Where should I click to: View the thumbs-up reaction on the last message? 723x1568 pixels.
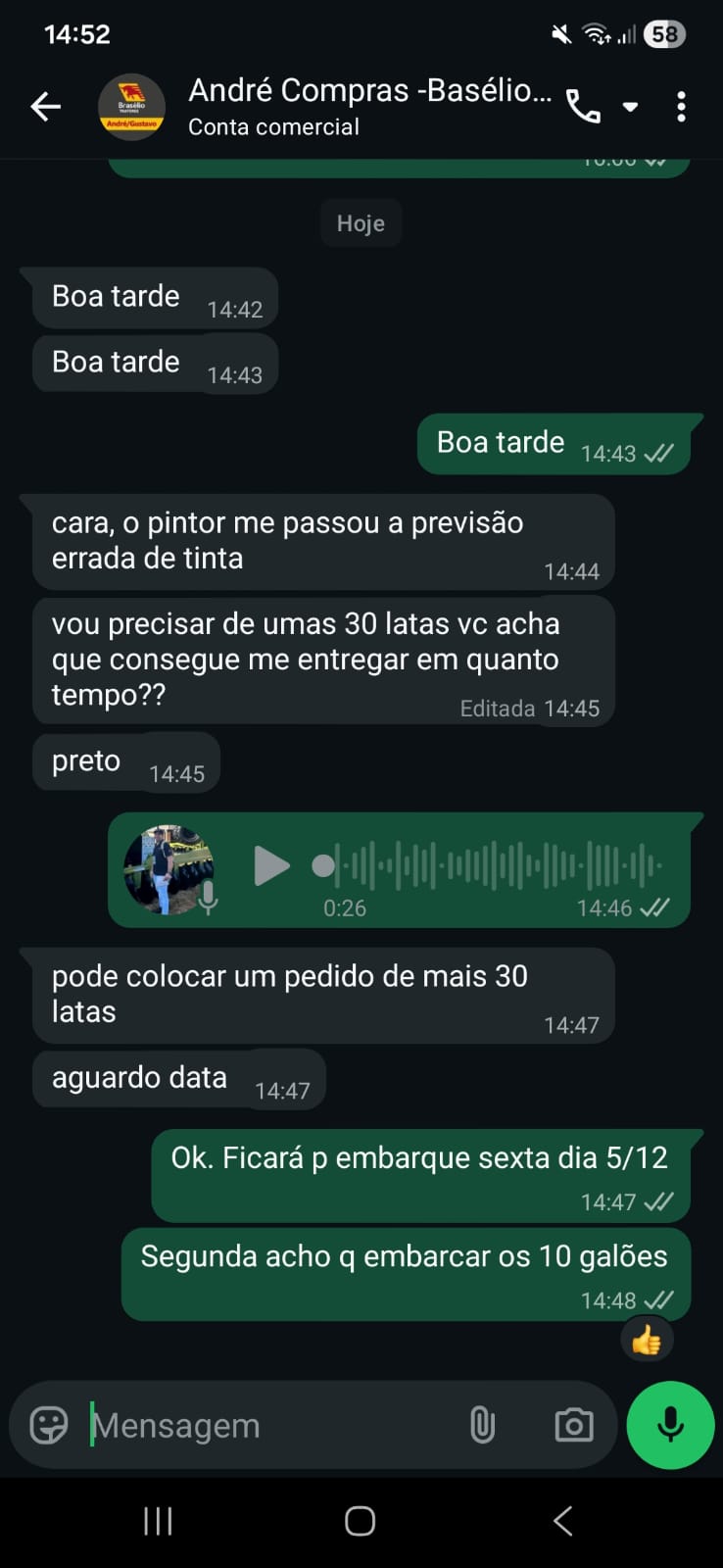click(647, 1340)
